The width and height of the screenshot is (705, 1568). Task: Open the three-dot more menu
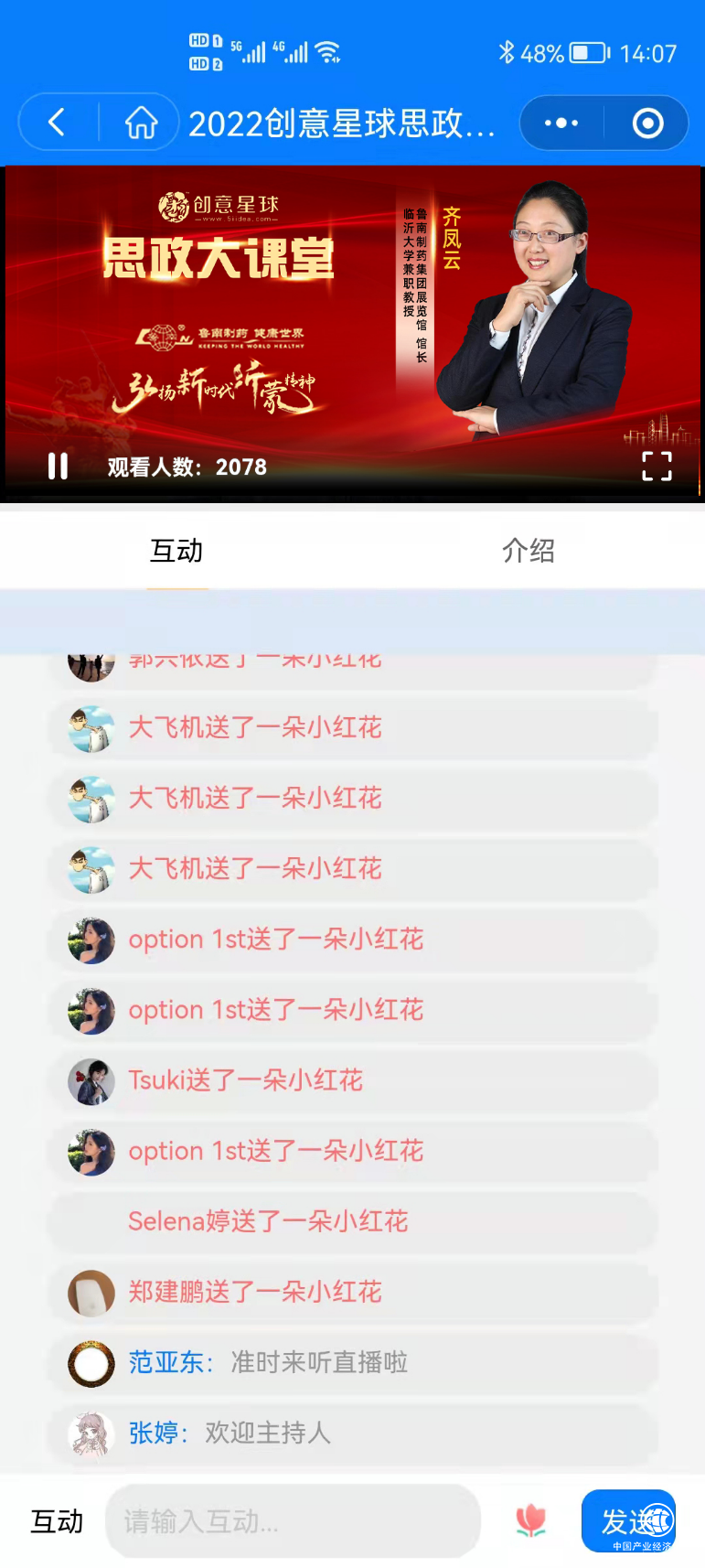coord(561,123)
